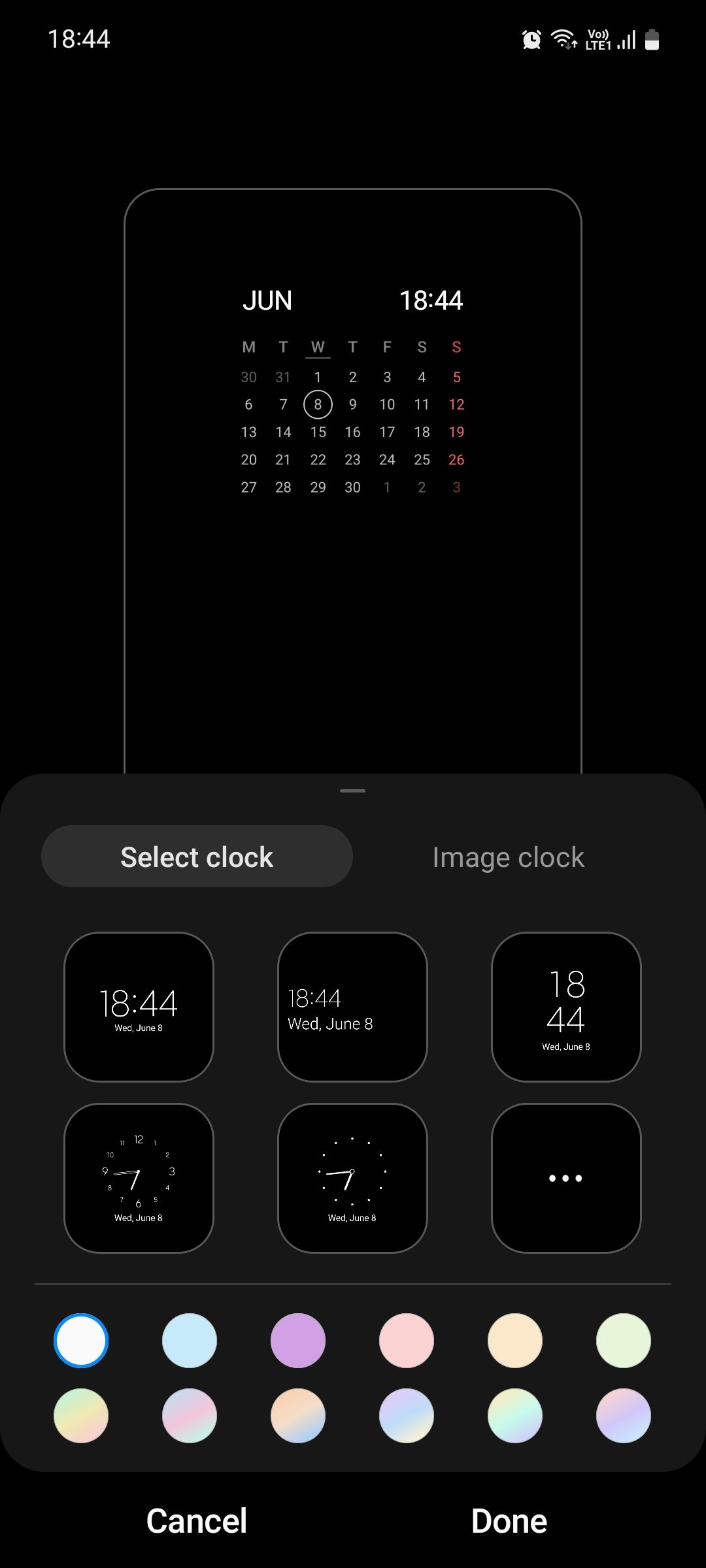Confirm the clock choice with Done

509,1520
